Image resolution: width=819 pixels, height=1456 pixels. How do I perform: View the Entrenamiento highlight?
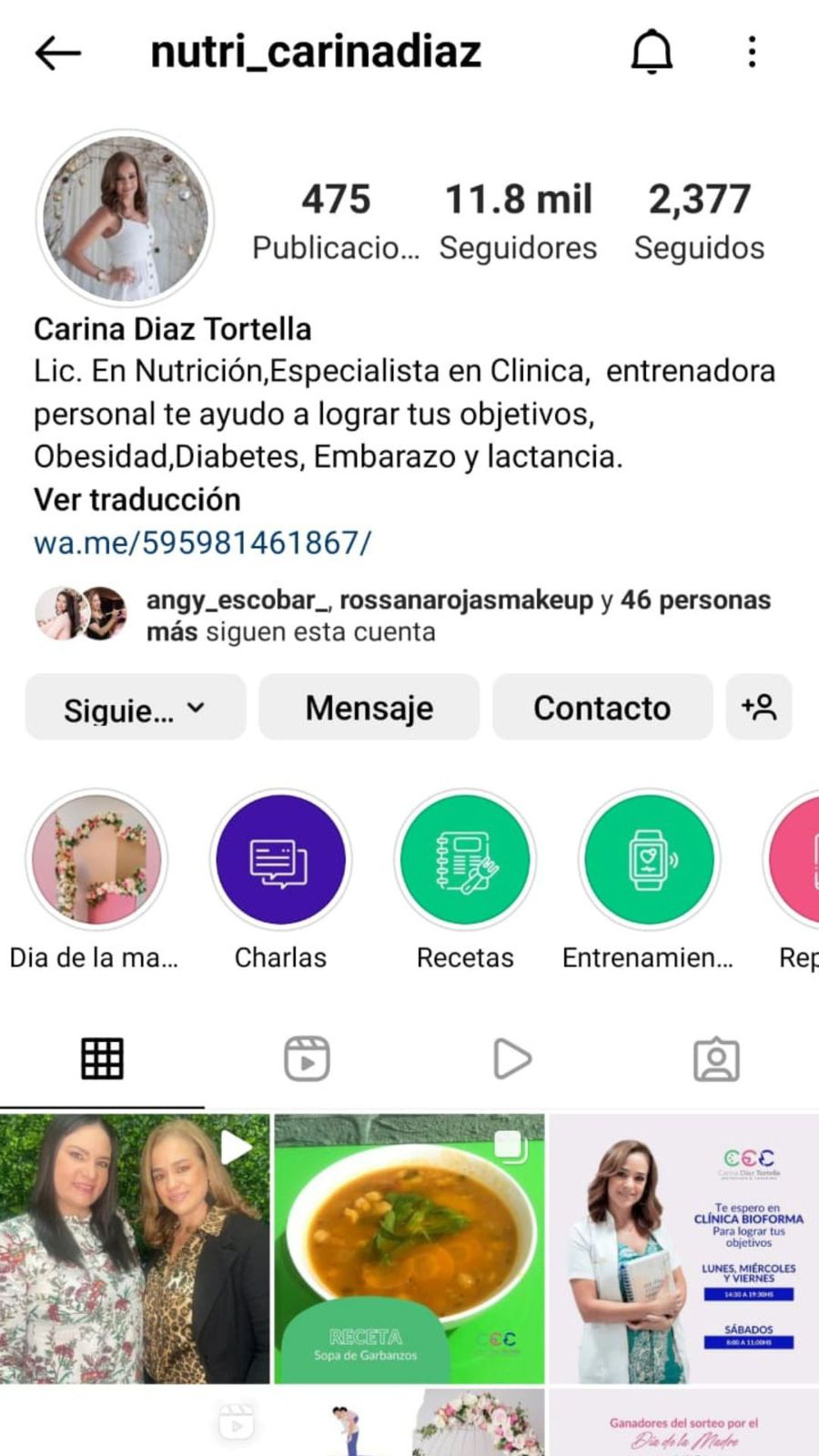point(649,860)
